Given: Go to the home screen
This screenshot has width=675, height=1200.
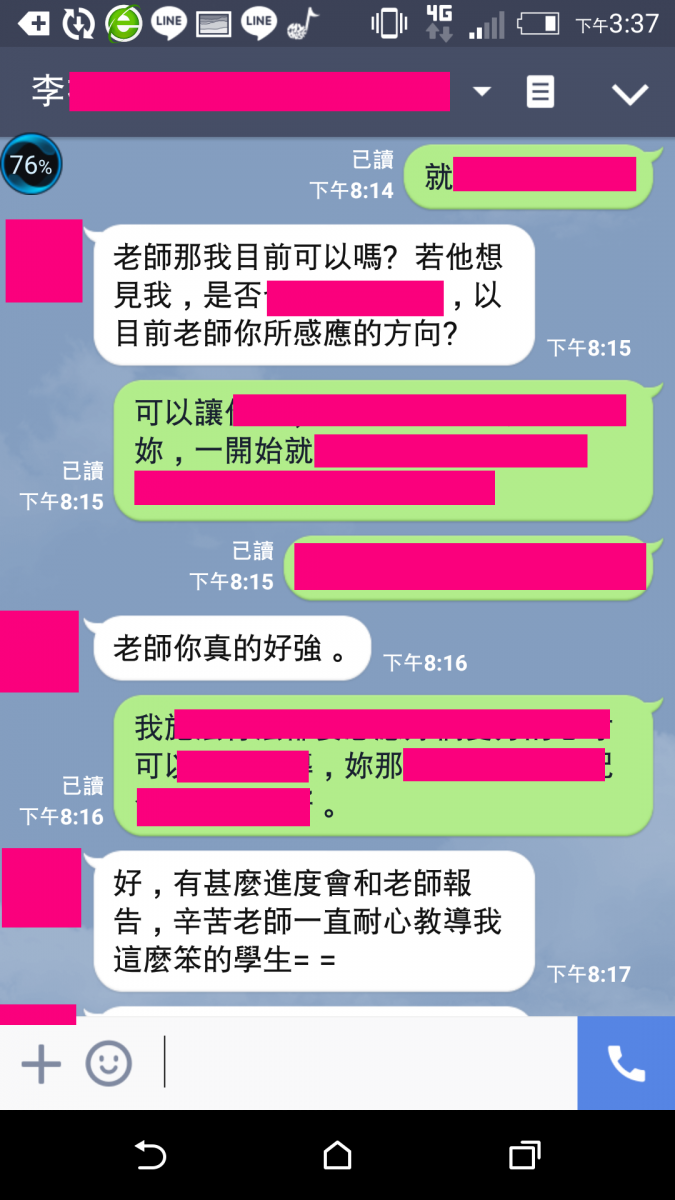Looking at the screenshot, I should [x=338, y=1156].
